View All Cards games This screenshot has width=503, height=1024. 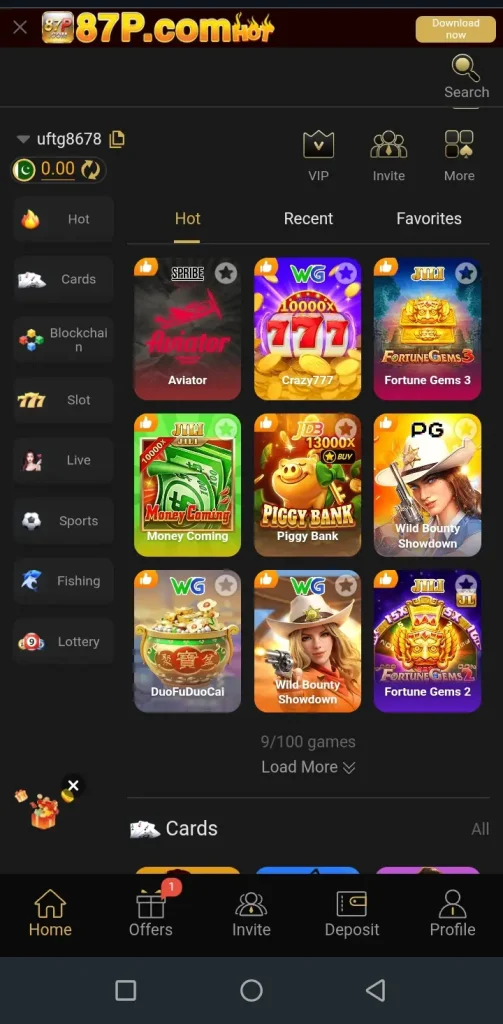point(480,829)
